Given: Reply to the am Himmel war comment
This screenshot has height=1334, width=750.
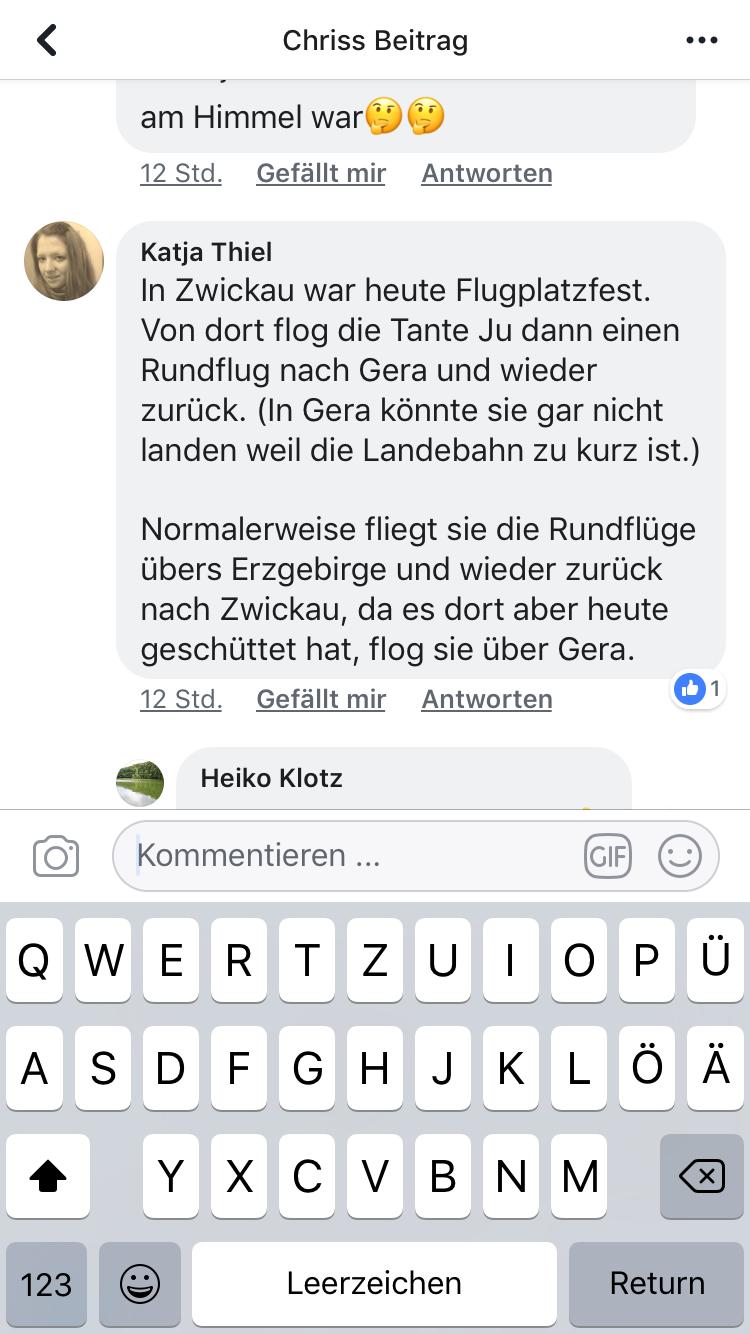Looking at the screenshot, I should pyautogui.click(x=487, y=173).
